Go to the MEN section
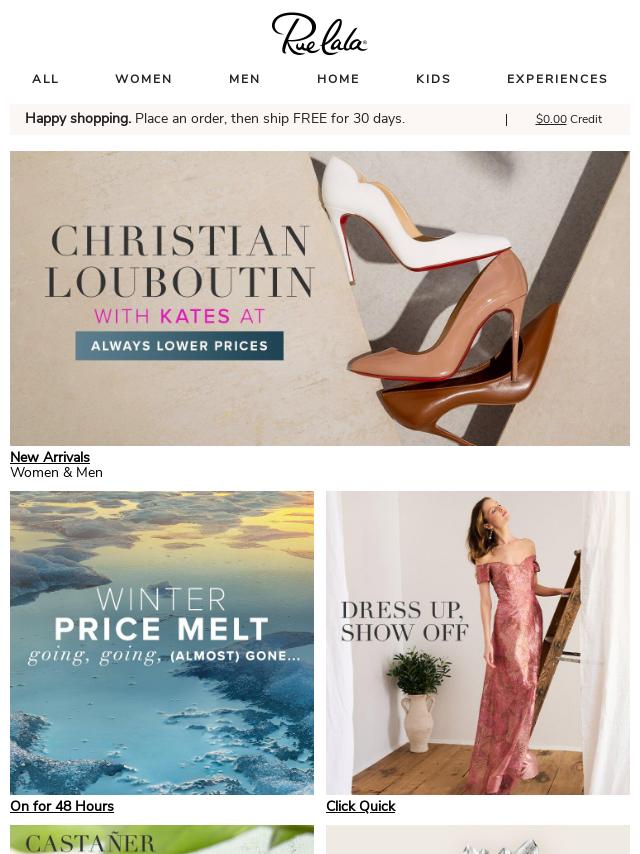The image size is (640, 854). pyautogui.click(x=244, y=79)
